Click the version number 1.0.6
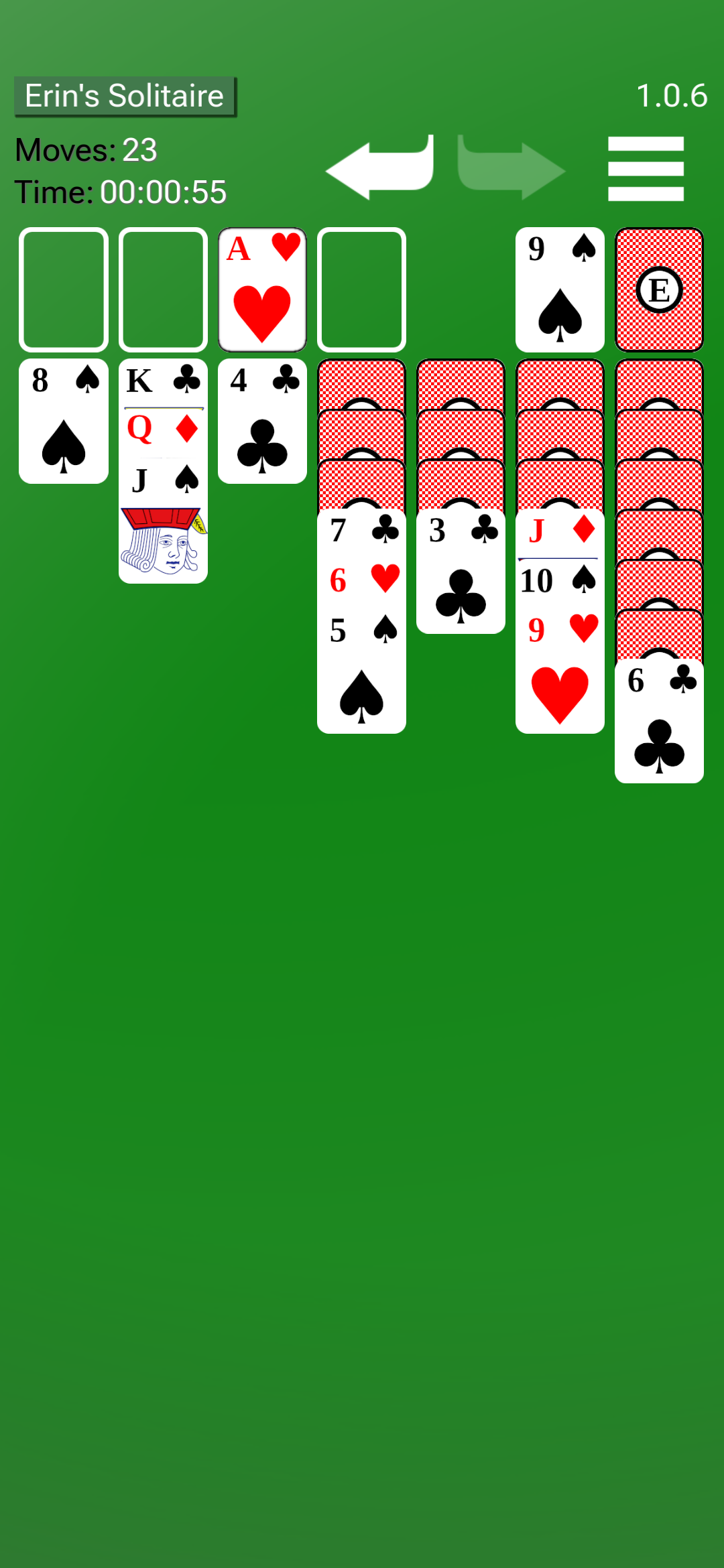Viewport: 724px width, 1568px height. click(672, 95)
